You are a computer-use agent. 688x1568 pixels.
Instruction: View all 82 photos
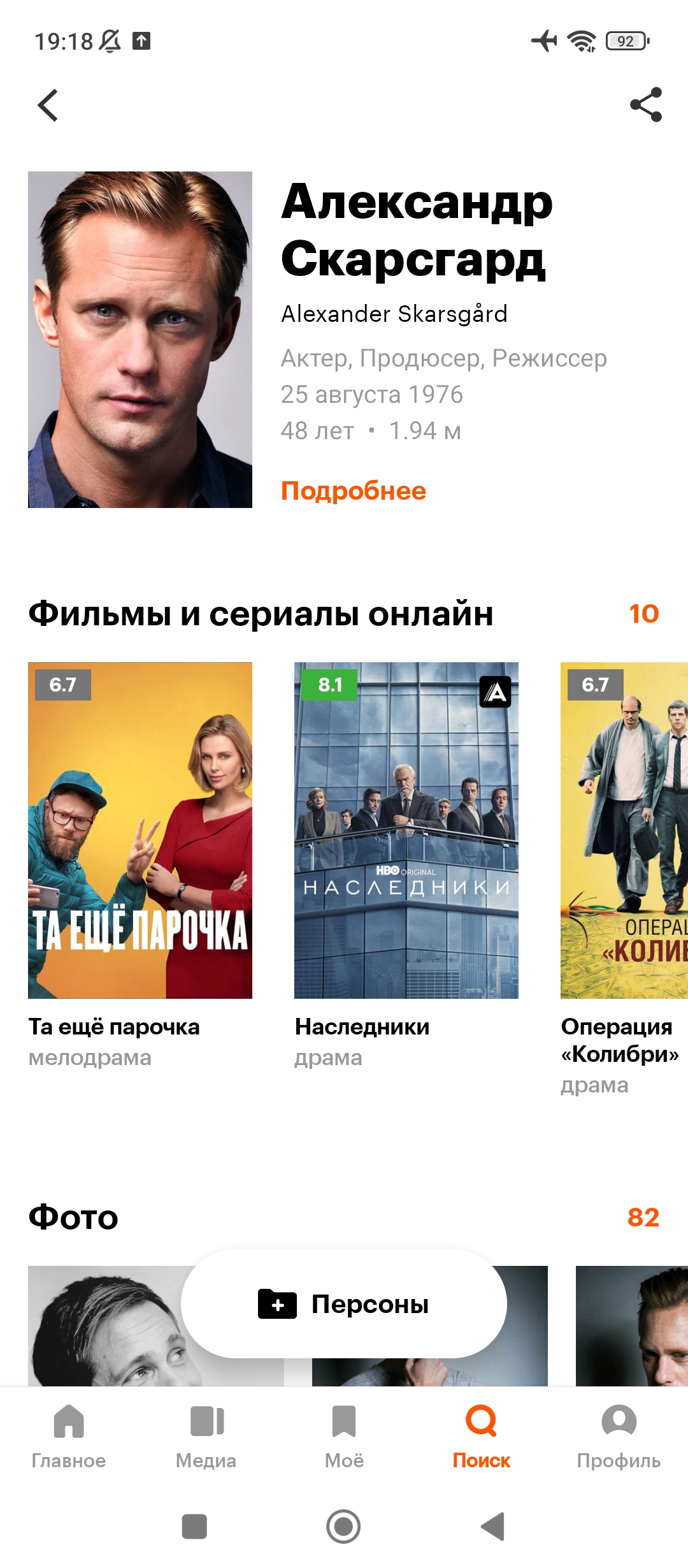coord(643,1217)
